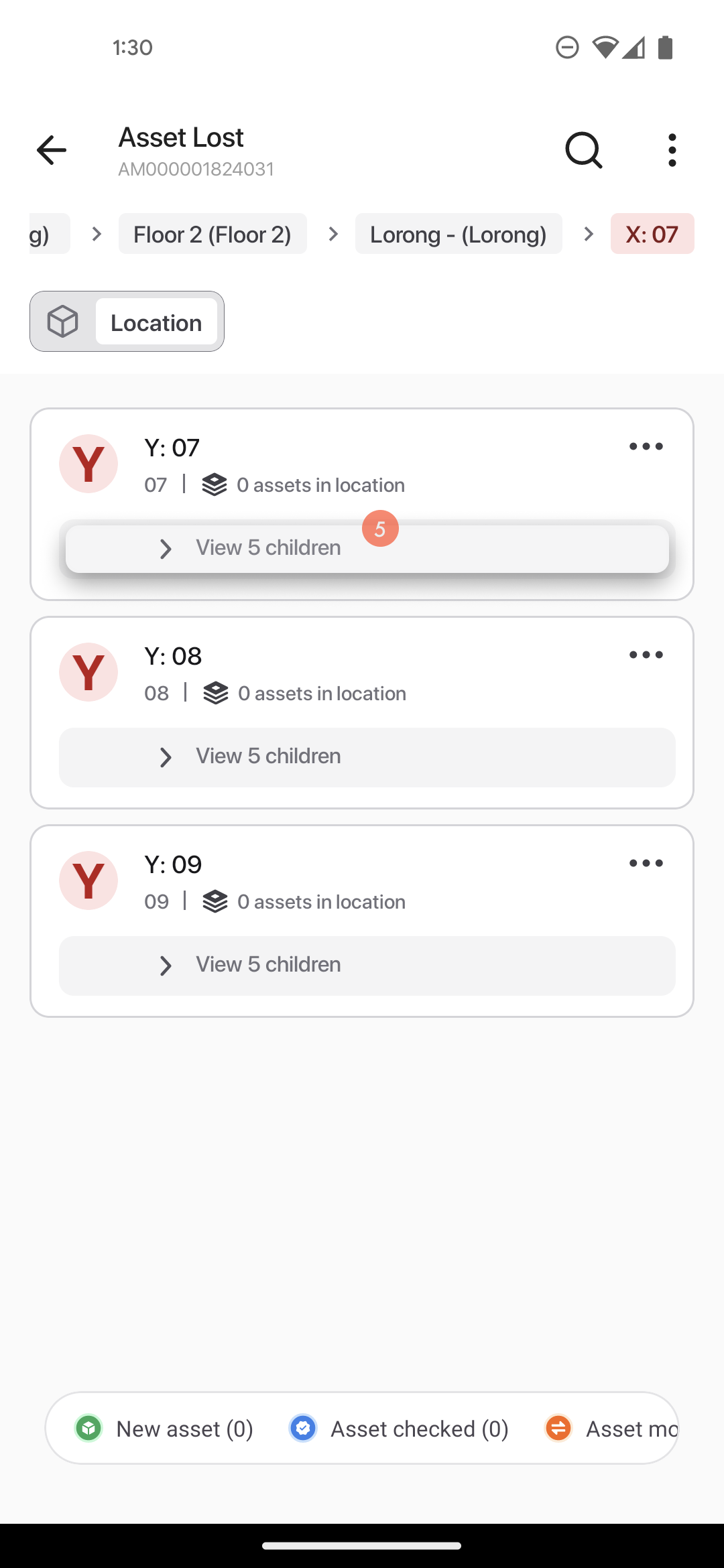724x1568 pixels.
Task: Switch to the cube asset view
Action: (x=63, y=322)
